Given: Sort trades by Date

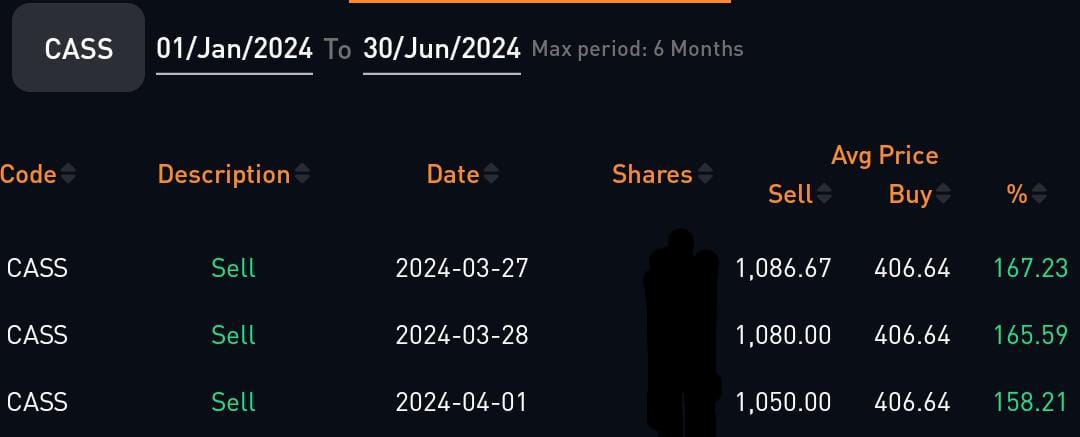Looking at the screenshot, I should (x=462, y=174).
